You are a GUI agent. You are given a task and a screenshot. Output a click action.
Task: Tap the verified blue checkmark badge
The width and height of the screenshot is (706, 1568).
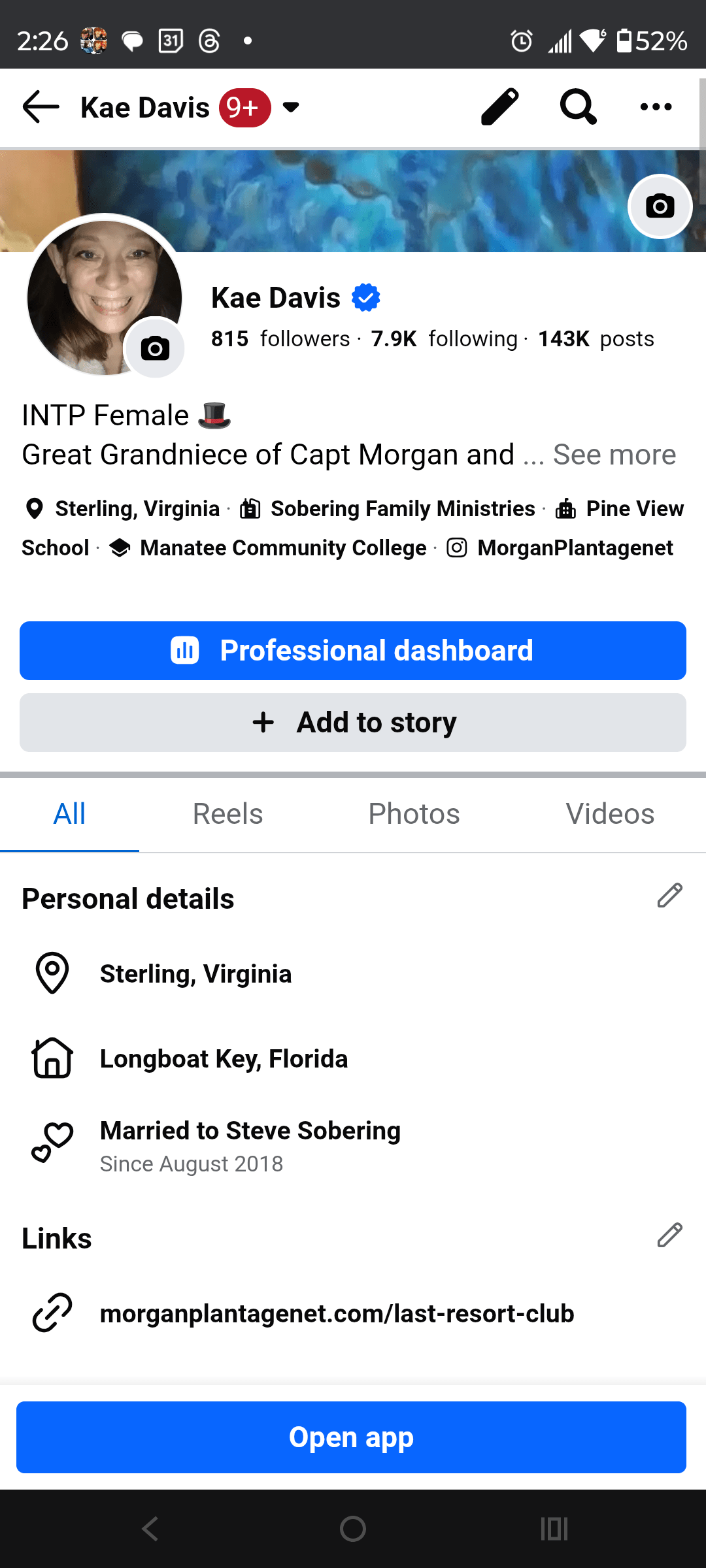coord(365,297)
